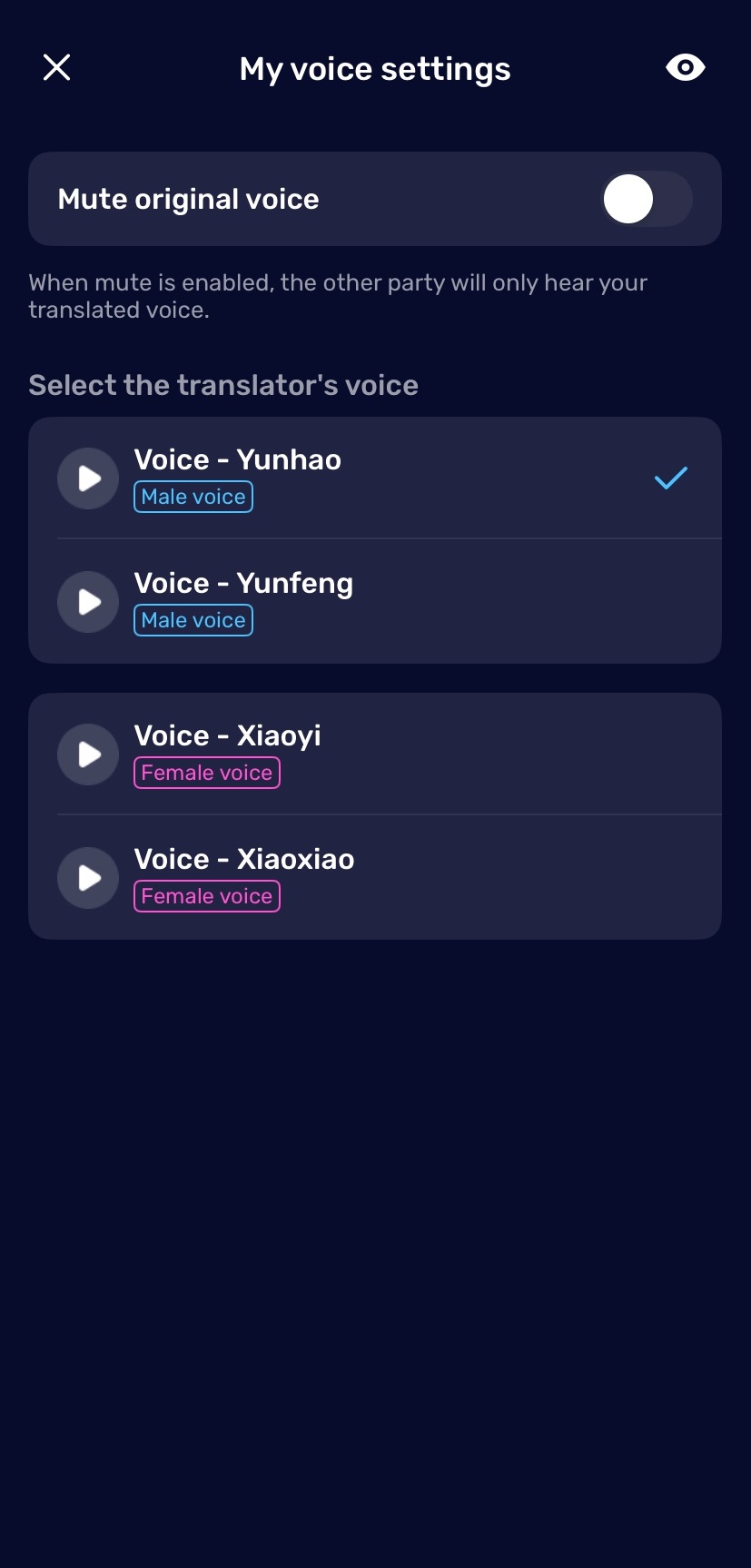The height and width of the screenshot is (1568, 751).
Task: Play a preview of Voice - Xiaoyi
Action: coord(87,754)
